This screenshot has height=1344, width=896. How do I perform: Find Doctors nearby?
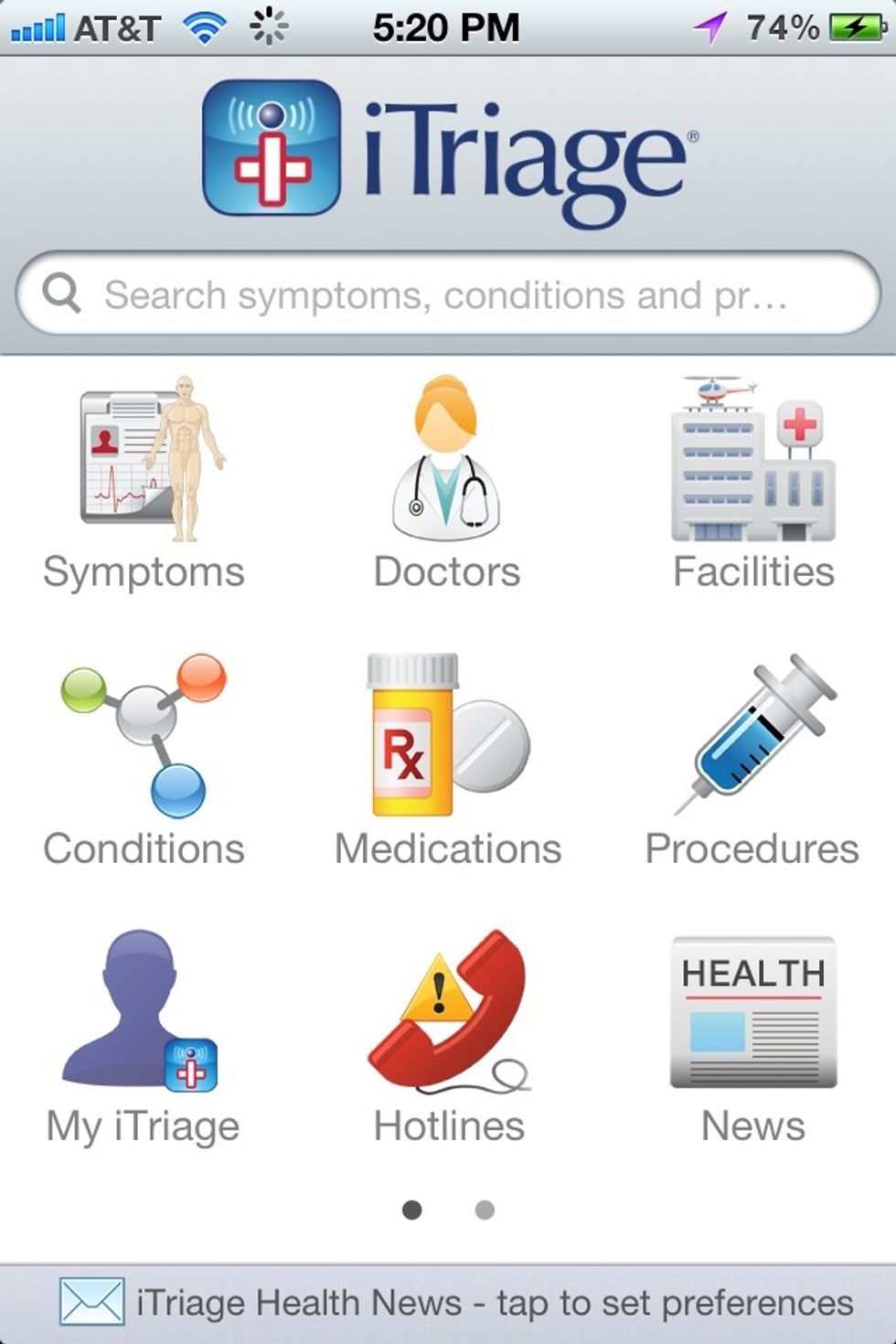pos(447,485)
